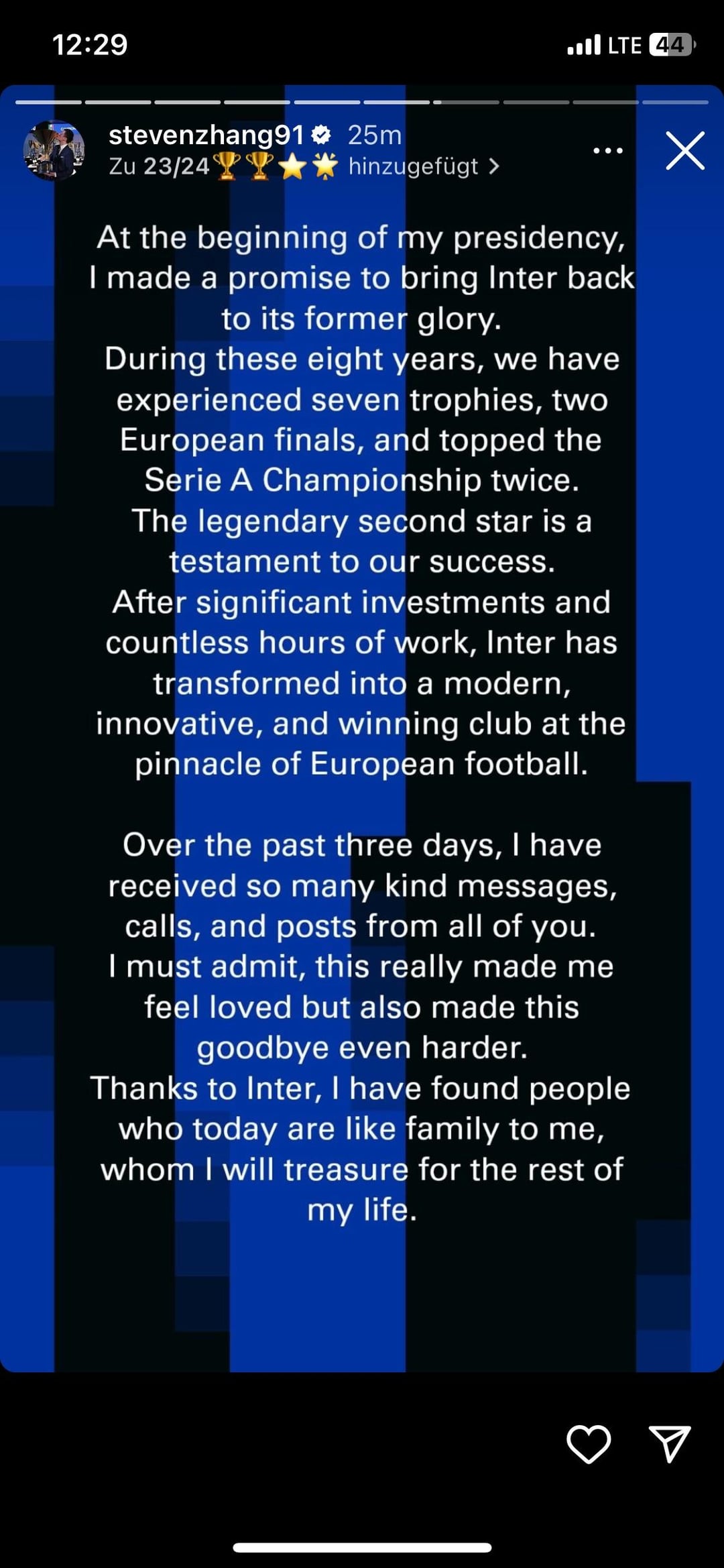Share the story via paper plane icon
Image resolution: width=724 pixels, height=1568 pixels.
[x=669, y=1443]
